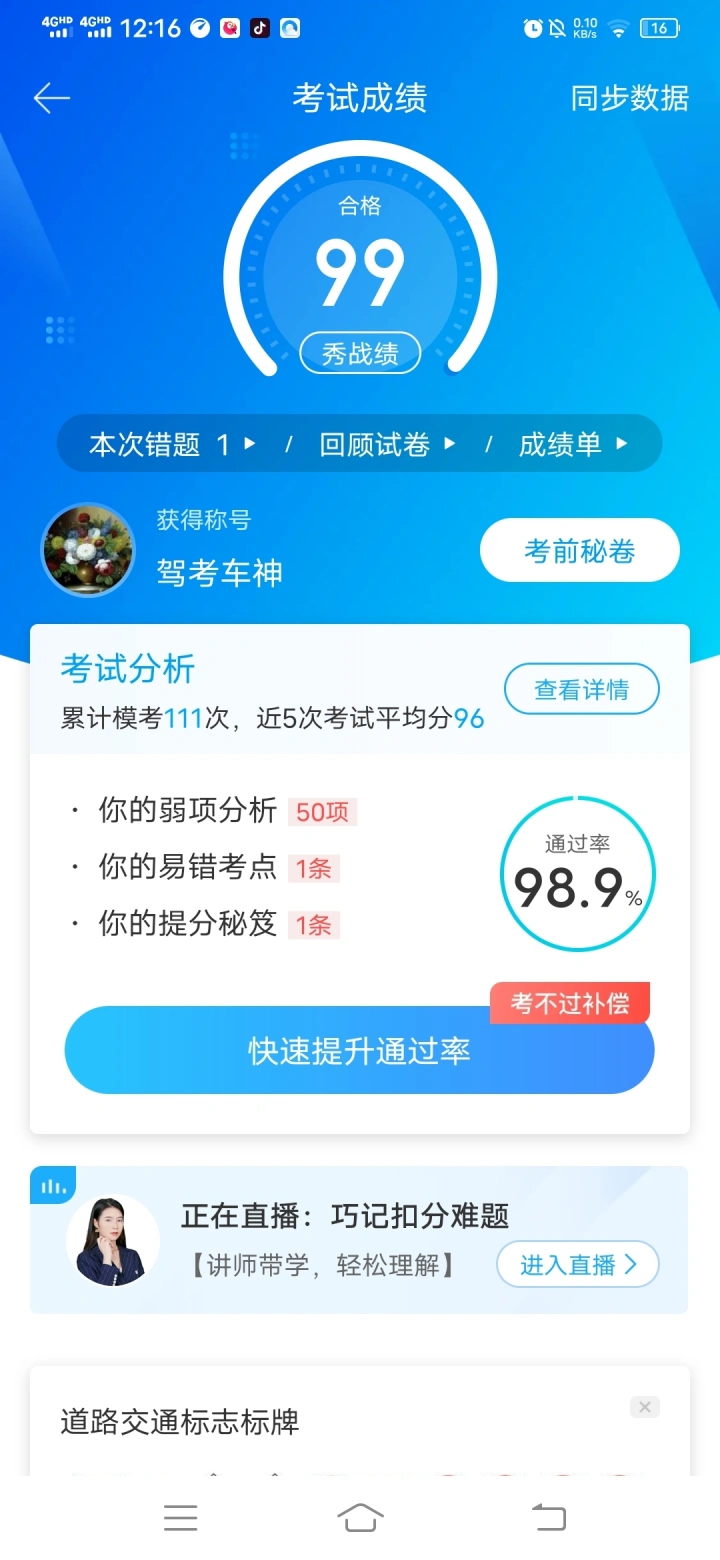This screenshot has height=1560, width=720.
Task: Tap 快速提升通过率 button
Action: (x=359, y=1051)
